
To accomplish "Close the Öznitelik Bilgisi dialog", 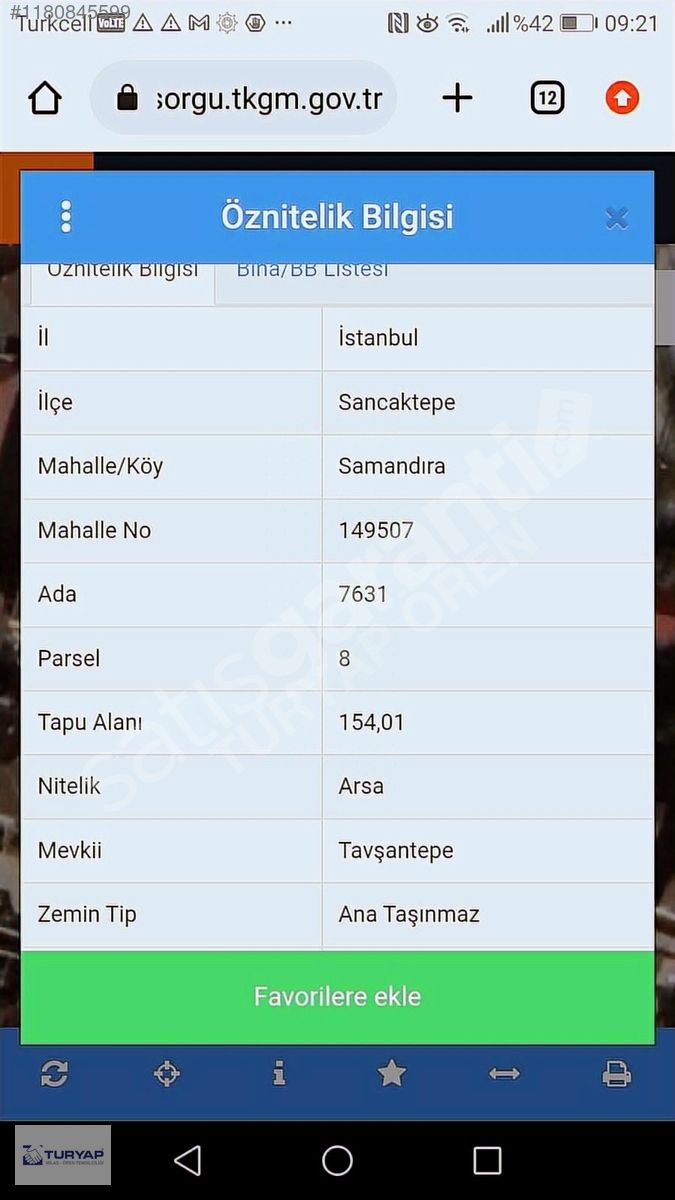I will click(617, 217).
